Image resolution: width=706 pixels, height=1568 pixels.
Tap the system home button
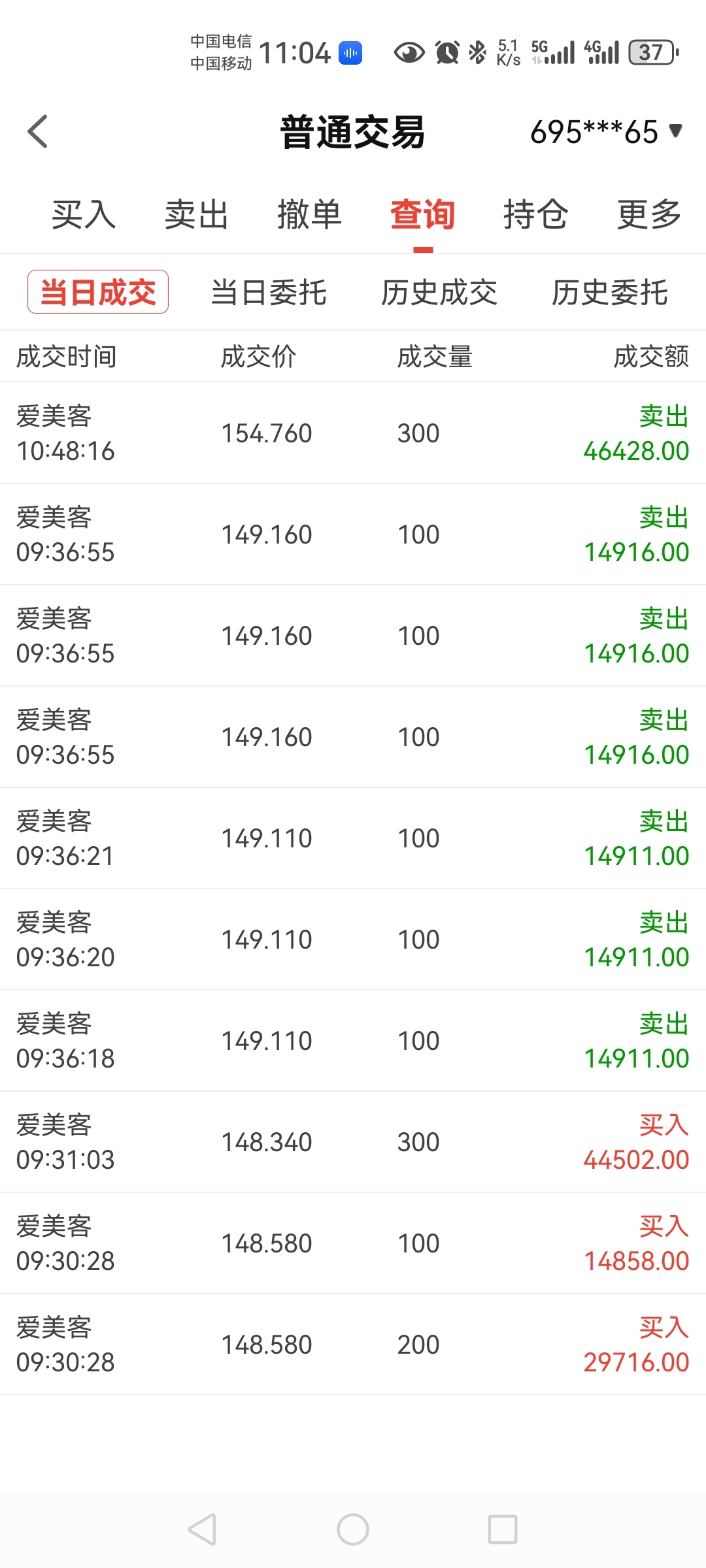click(x=353, y=1529)
